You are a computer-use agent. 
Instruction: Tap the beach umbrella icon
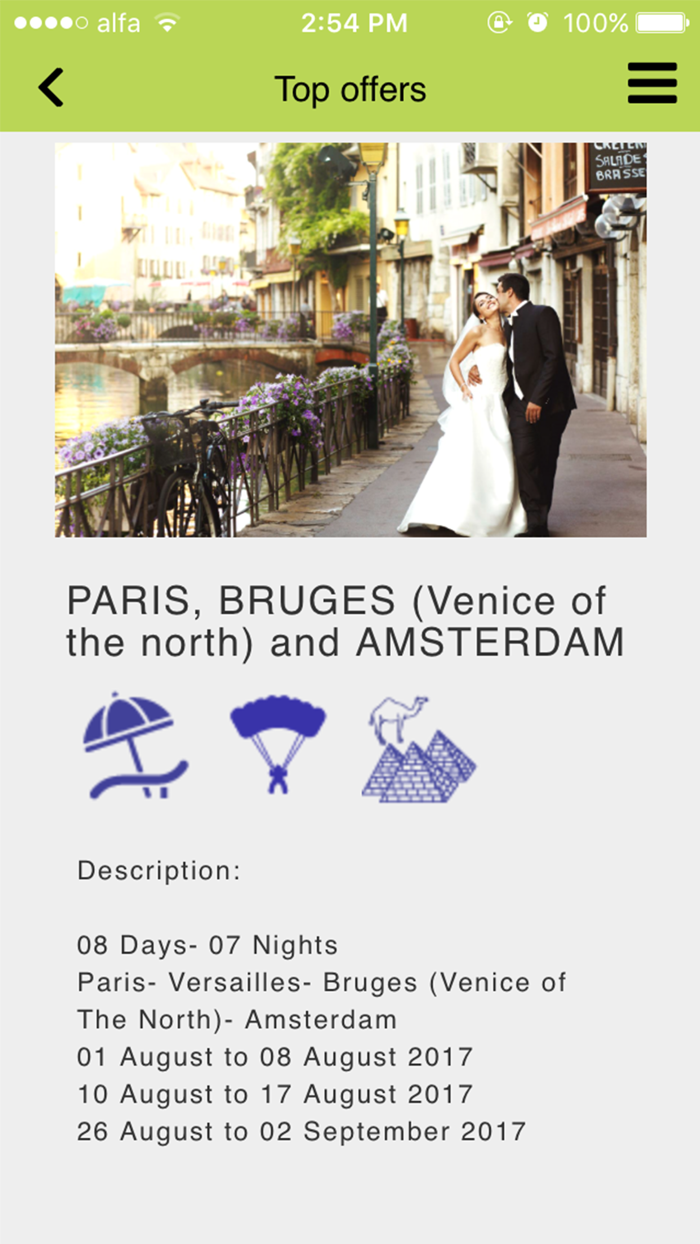(x=135, y=745)
